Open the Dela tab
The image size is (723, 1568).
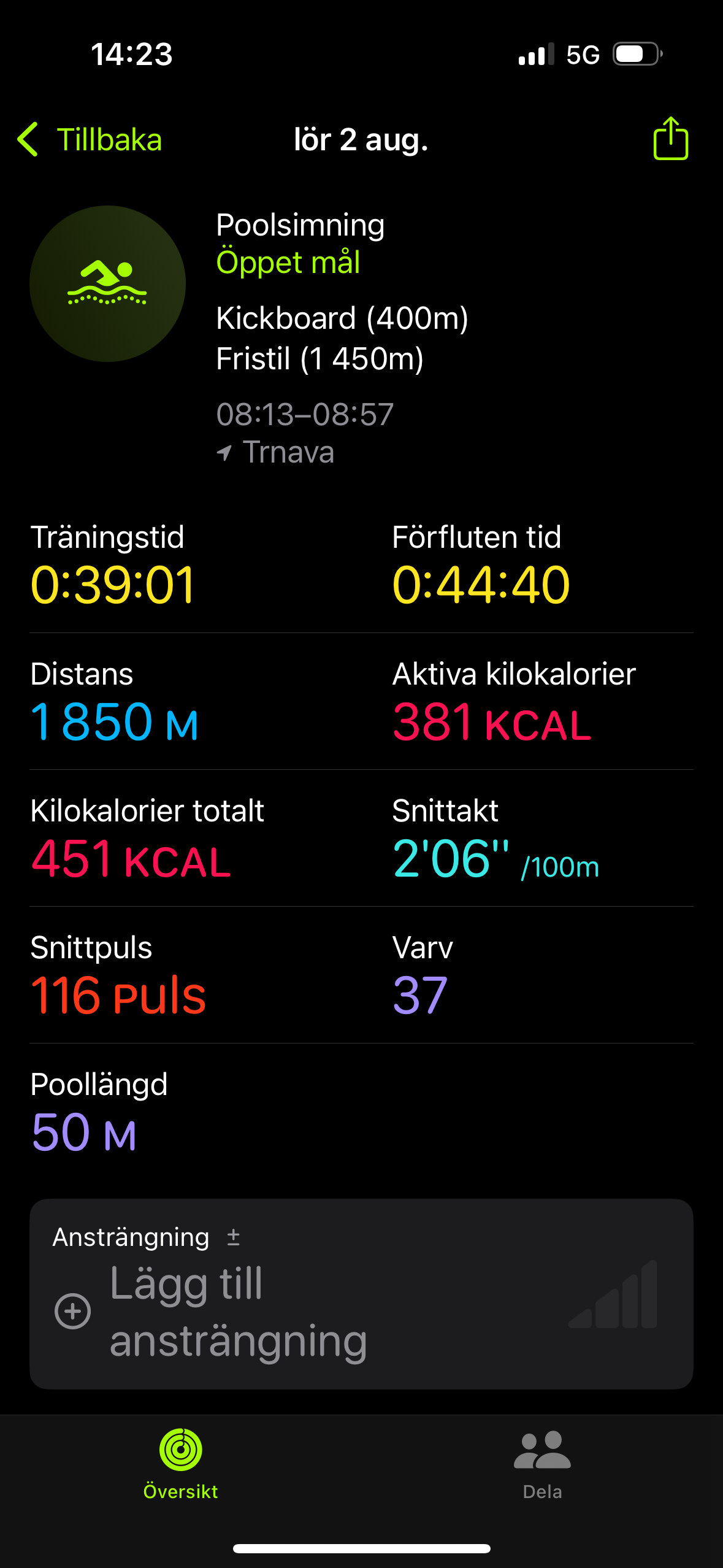pyautogui.click(x=542, y=1464)
